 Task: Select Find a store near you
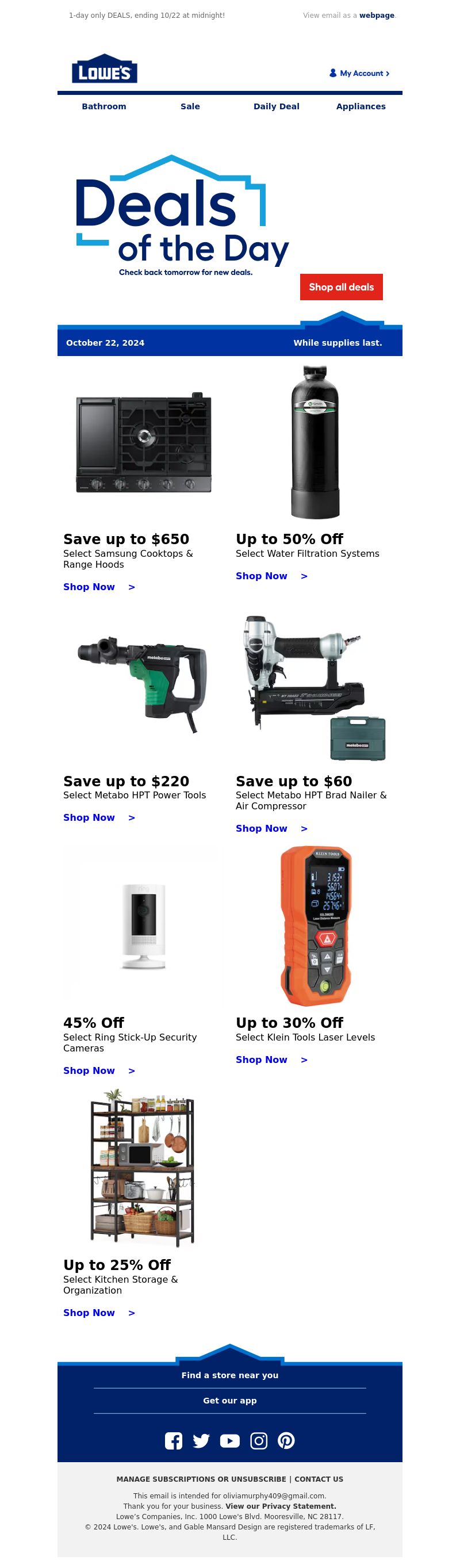(x=229, y=1375)
